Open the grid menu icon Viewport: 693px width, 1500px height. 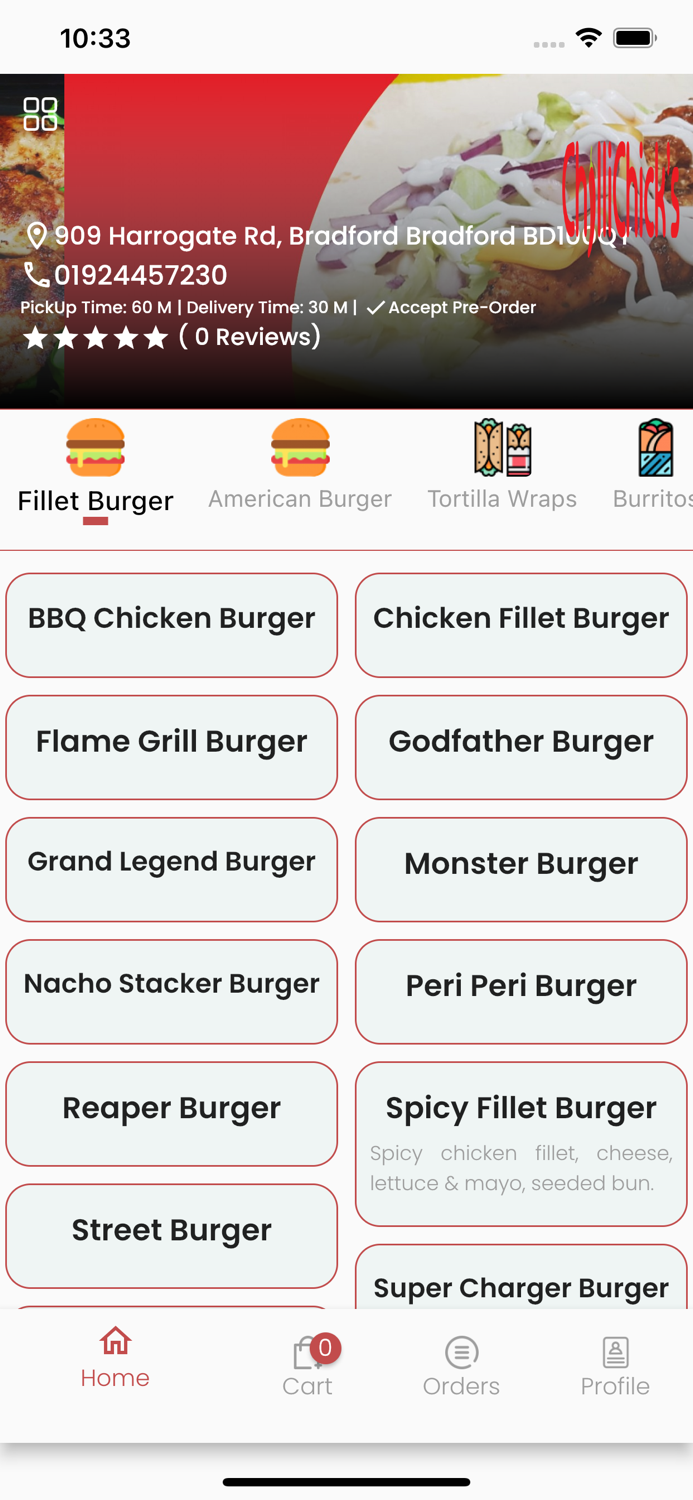click(x=40, y=114)
